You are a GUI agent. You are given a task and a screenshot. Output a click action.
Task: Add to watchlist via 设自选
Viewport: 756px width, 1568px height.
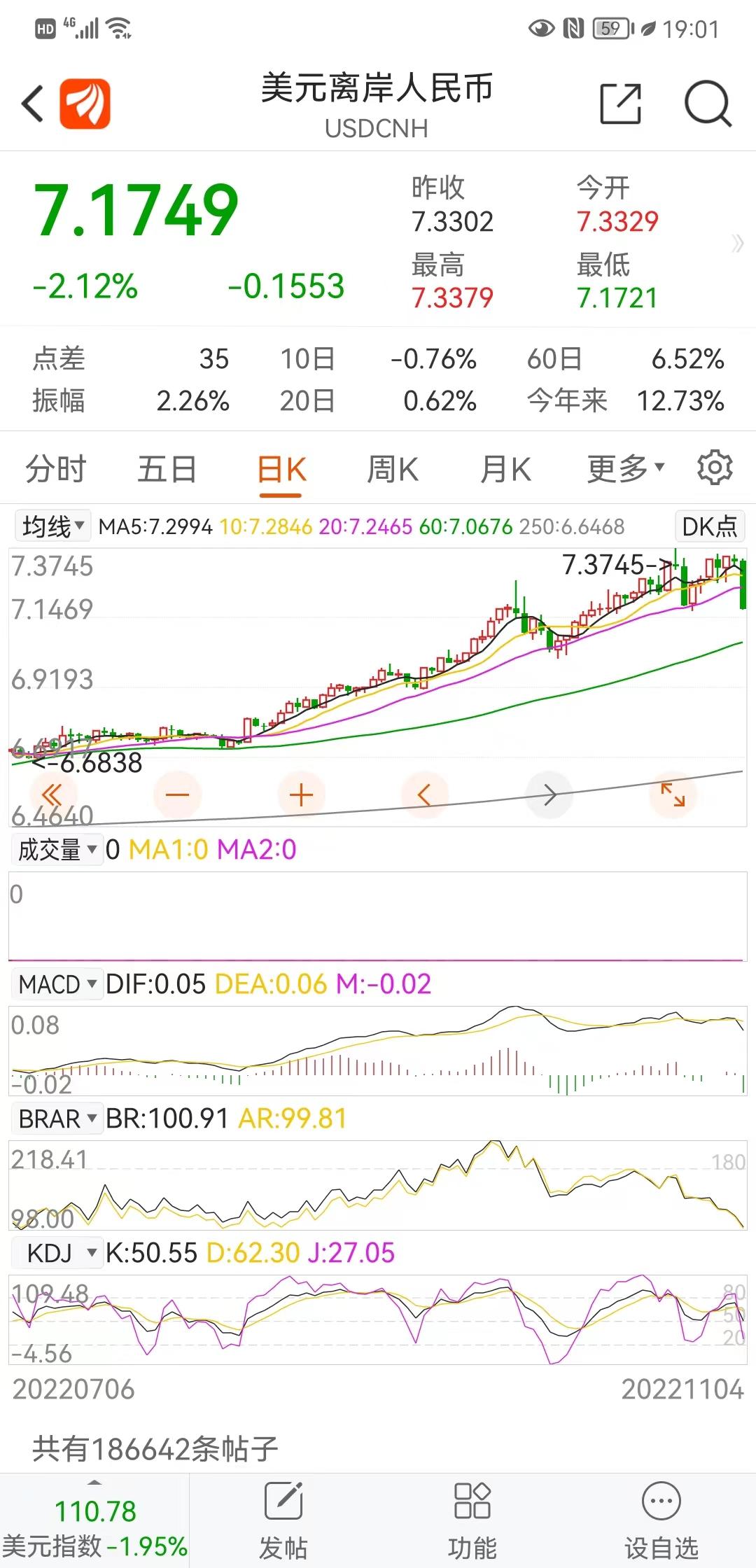pyautogui.click(x=661, y=1520)
